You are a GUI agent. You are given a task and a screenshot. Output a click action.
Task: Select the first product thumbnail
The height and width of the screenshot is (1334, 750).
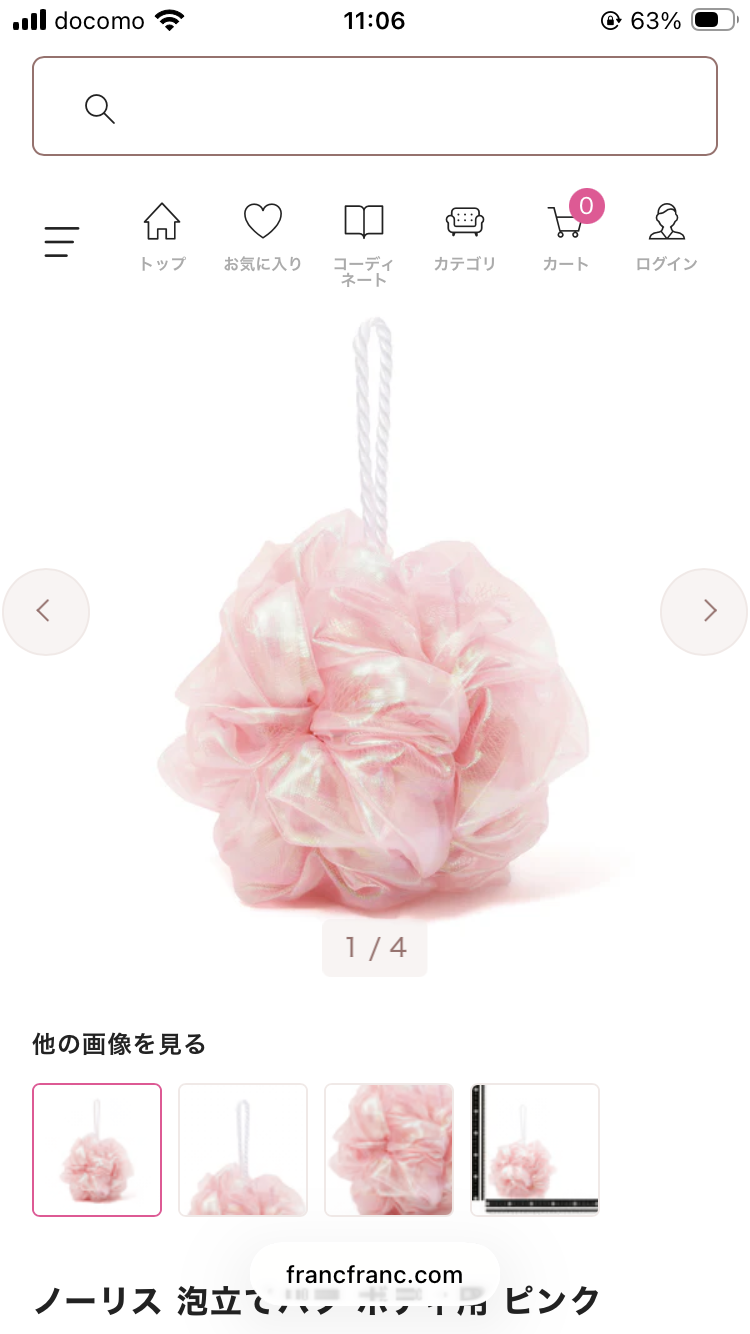pos(97,1150)
